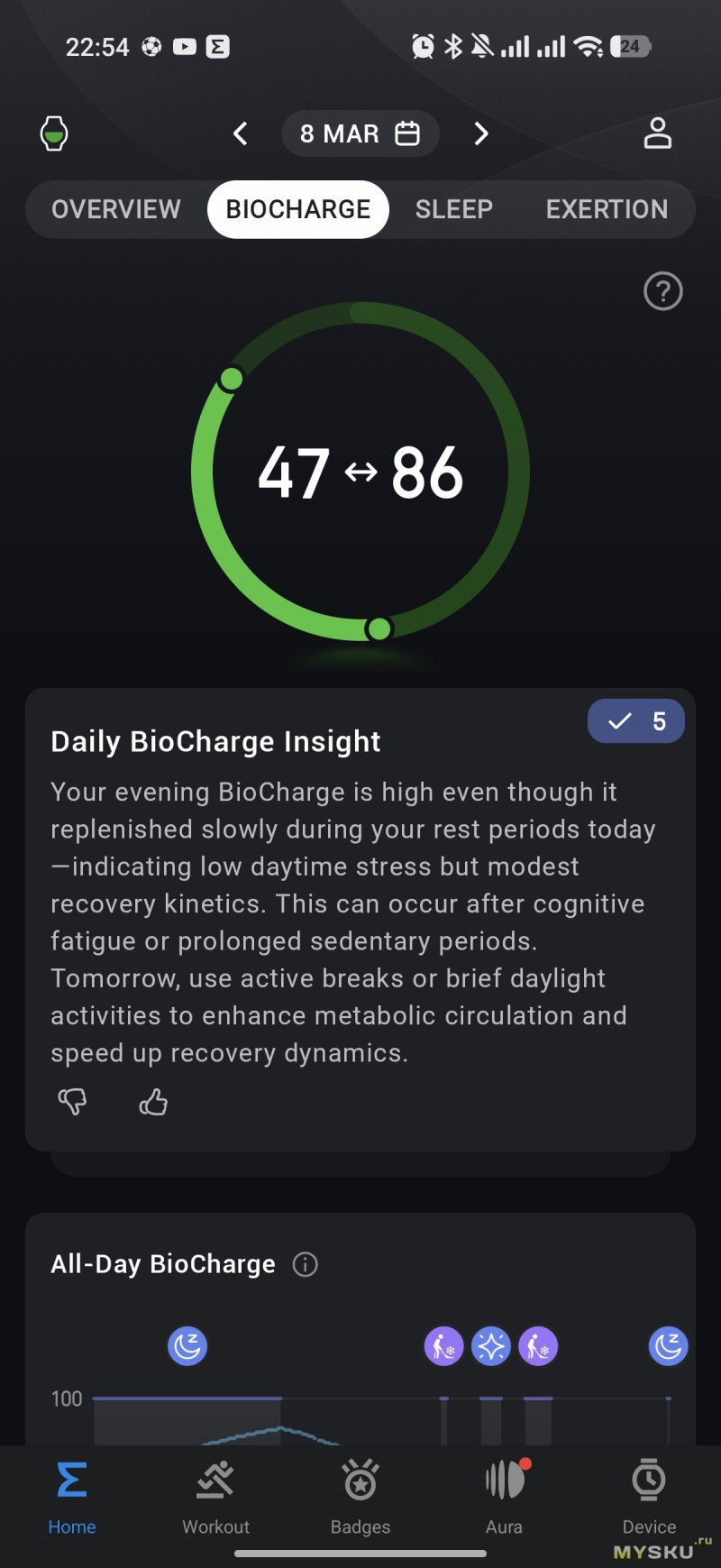Like the Daily BioCharge Insight

(153, 1102)
